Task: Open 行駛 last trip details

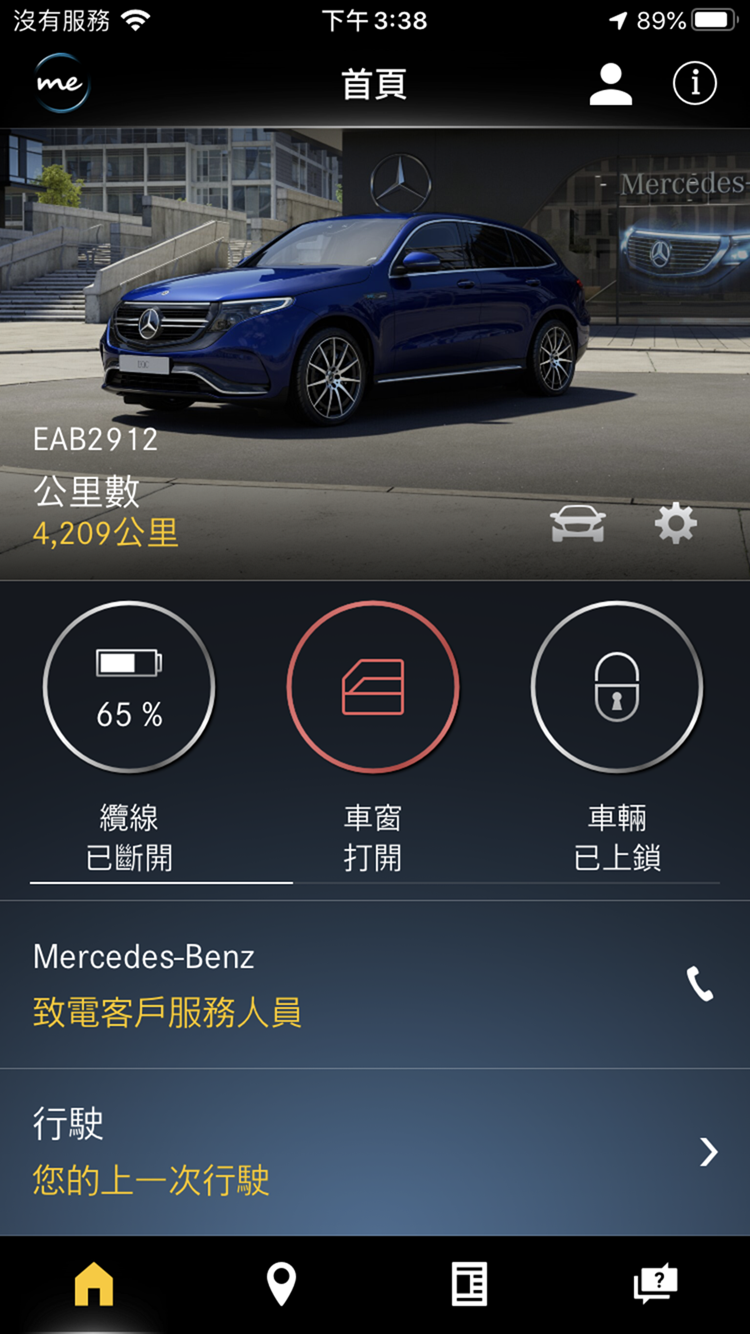Action: [374, 1152]
